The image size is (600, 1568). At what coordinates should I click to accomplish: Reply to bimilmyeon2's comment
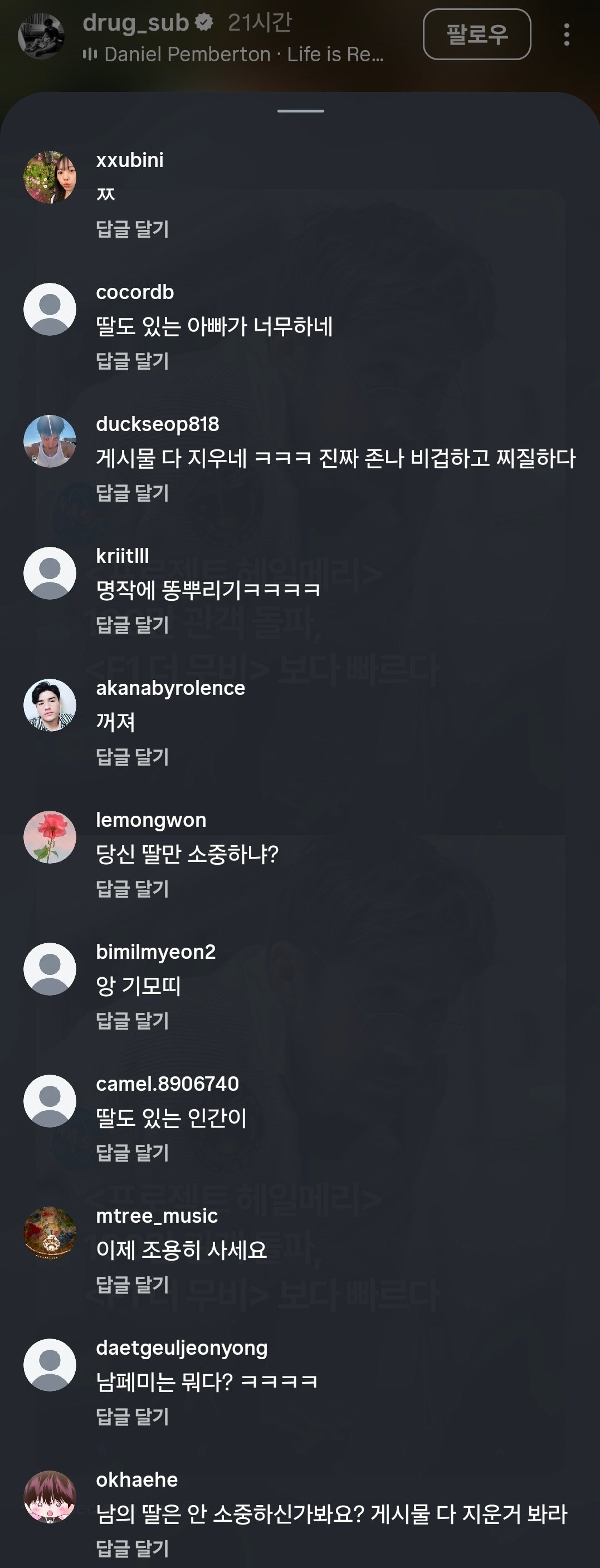tap(132, 1021)
